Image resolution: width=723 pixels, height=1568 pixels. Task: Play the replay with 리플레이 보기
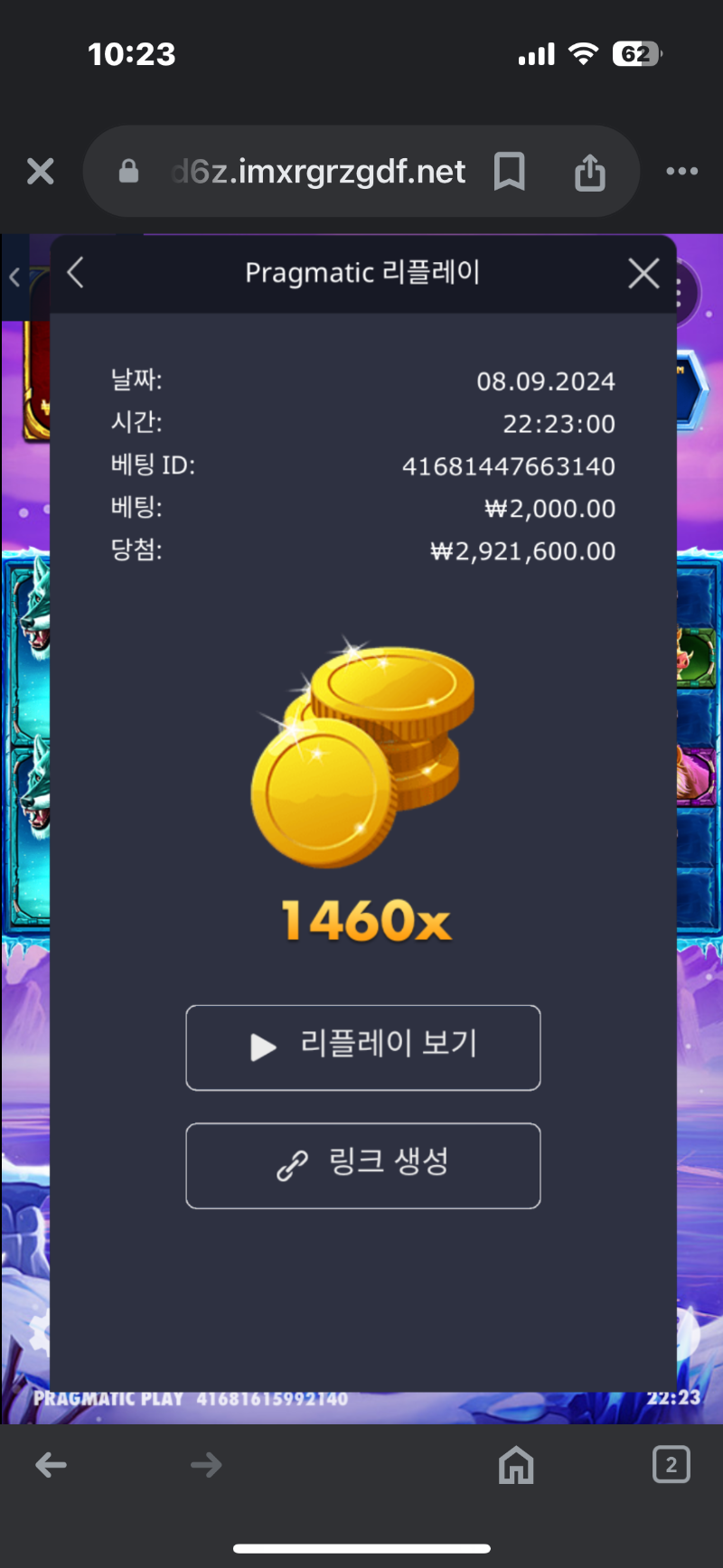(362, 1047)
